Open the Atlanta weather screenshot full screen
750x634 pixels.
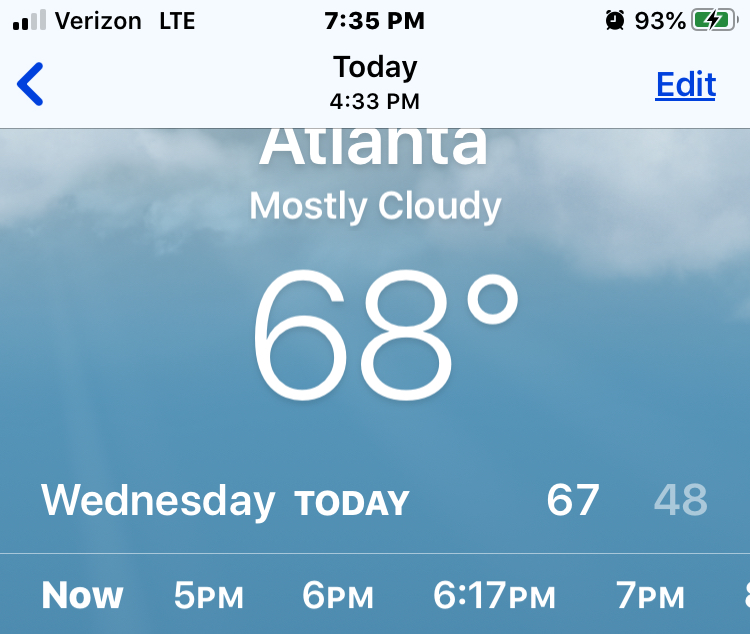click(x=375, y=380)
